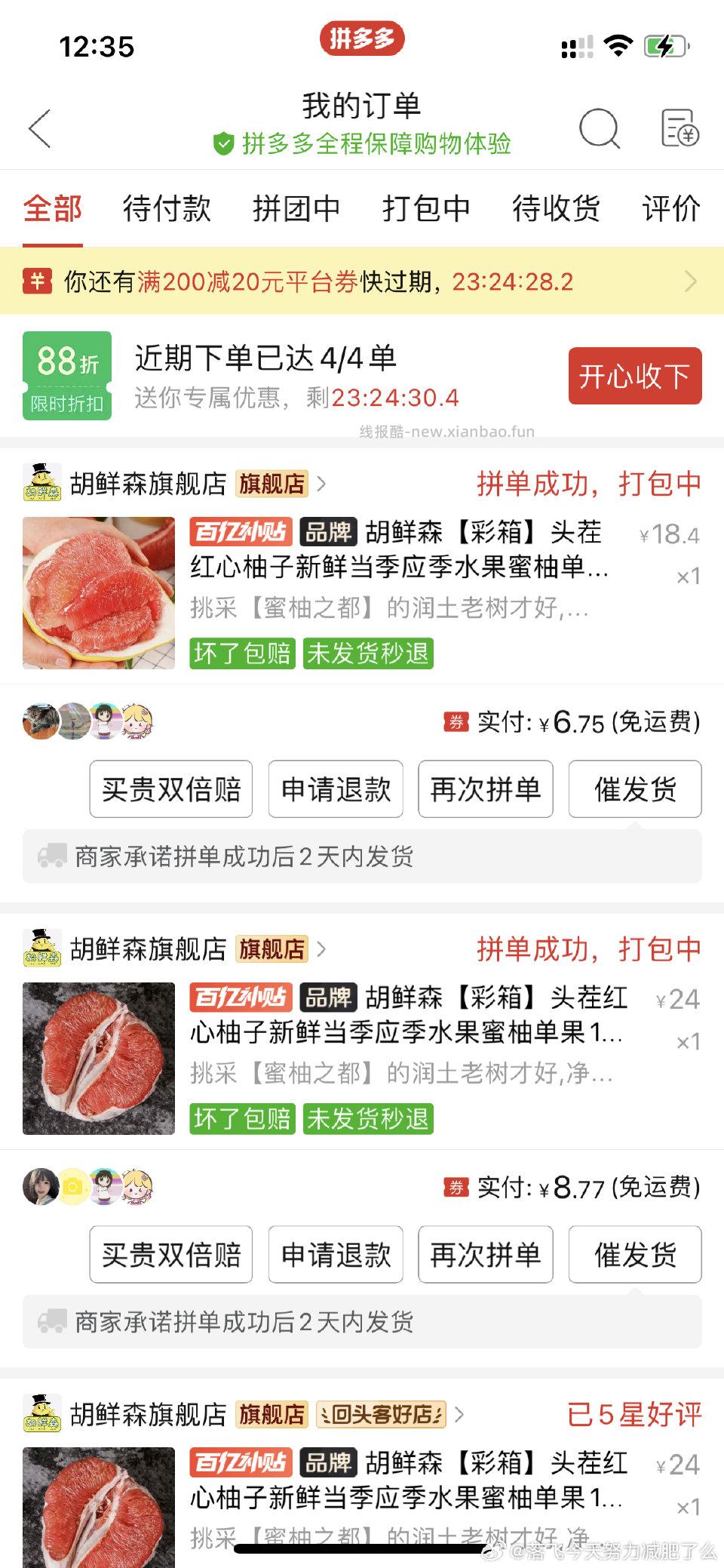Open the order invoice icon top right
This screenshot has width=724, height=1568.
coord(677,128)
